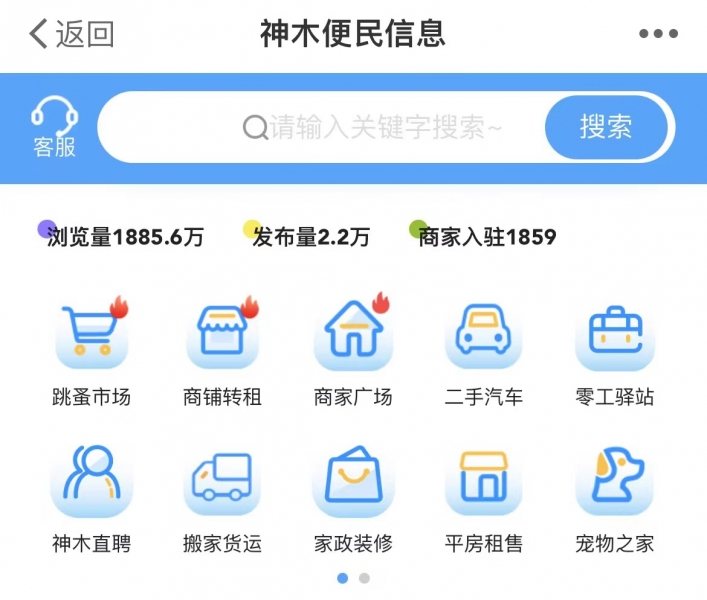Switch to the second category page dot
Viewport: 707px width, 600px height.
click(365, 578)
